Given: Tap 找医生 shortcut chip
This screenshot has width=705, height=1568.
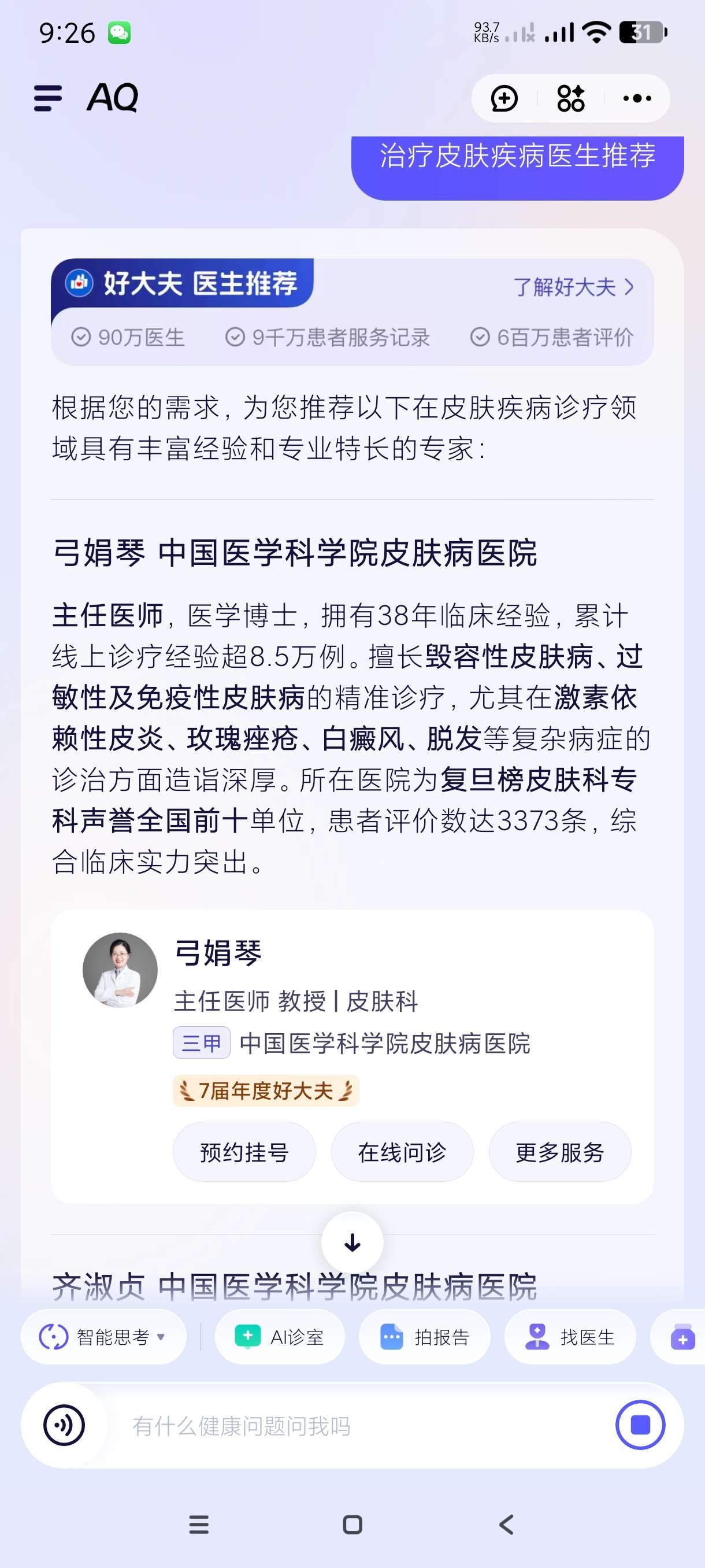Looking at the screenshot, I should [x=570, y=1337].
